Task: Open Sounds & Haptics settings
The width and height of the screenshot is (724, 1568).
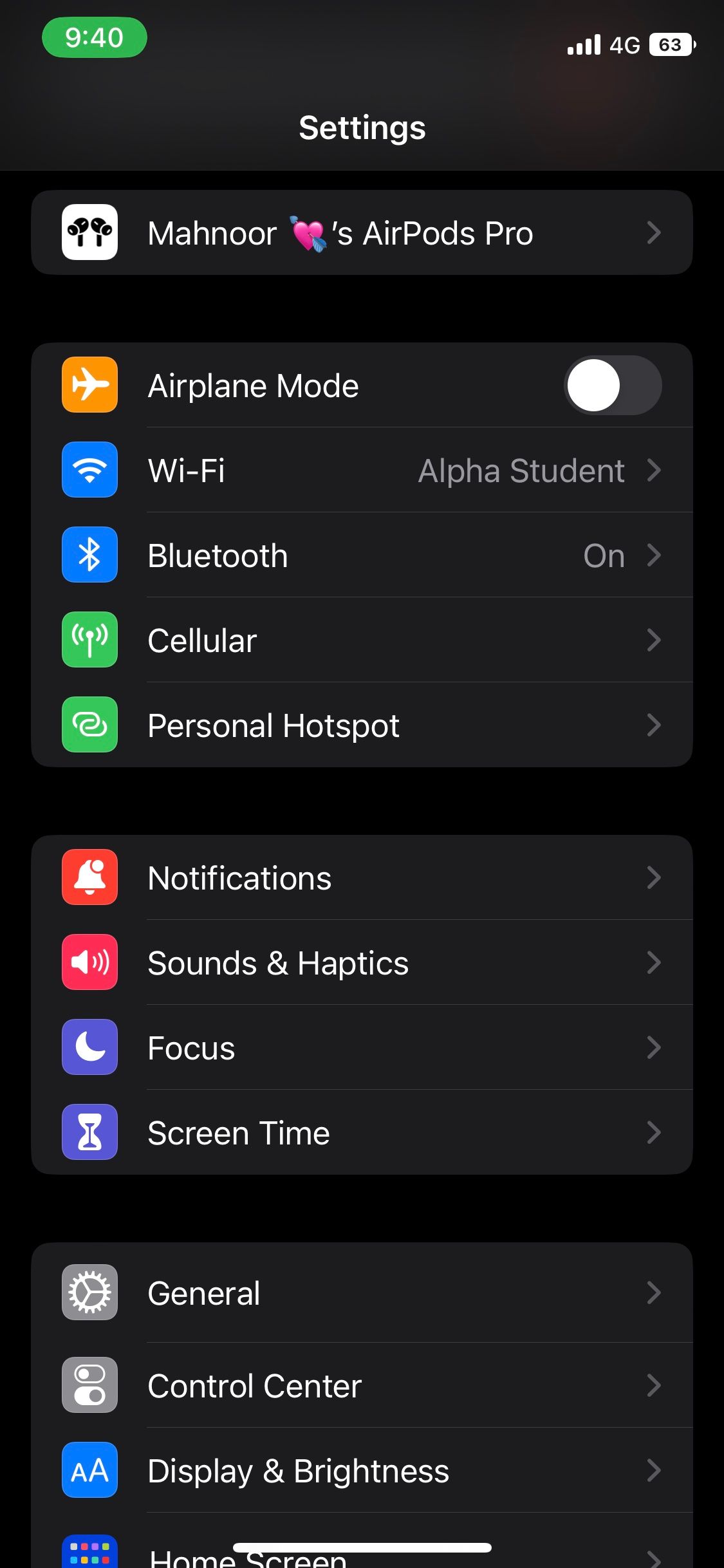Action: pyautogui.click(x=362, y=962)
